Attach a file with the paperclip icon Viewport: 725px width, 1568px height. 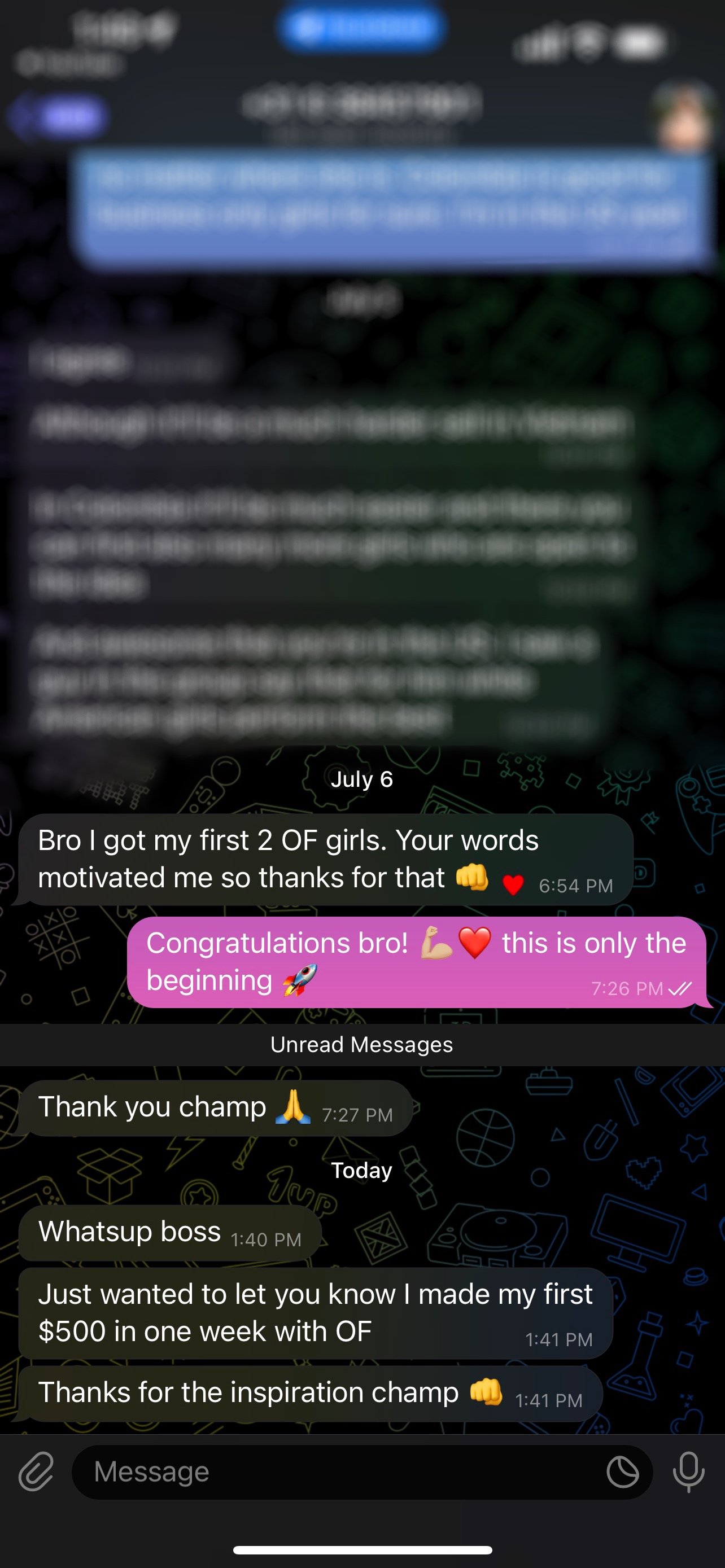(x=37, y=1472)
